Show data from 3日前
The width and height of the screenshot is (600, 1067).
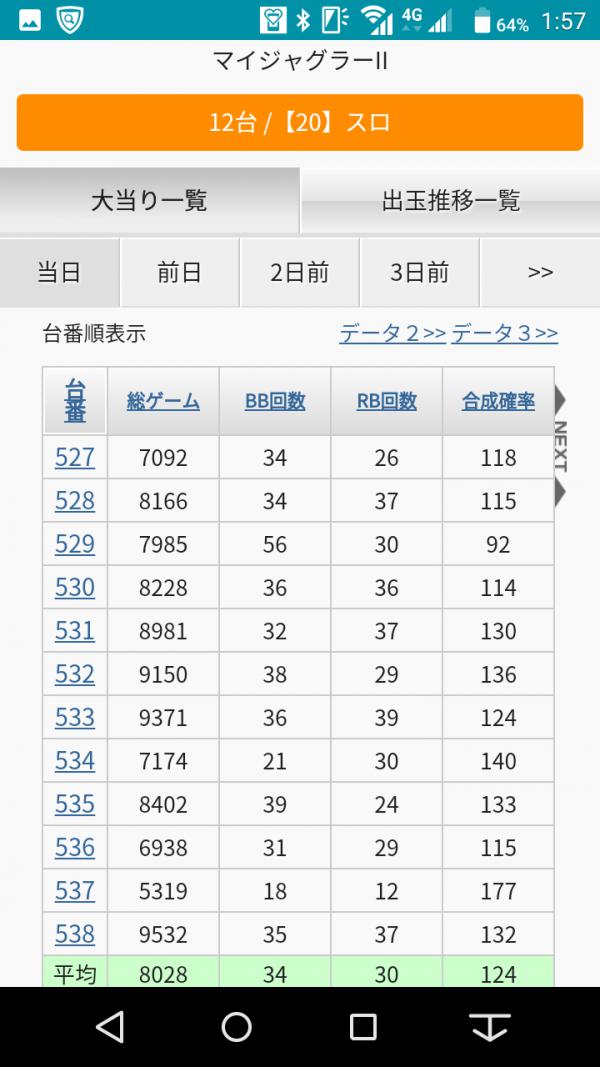point(419,272)
